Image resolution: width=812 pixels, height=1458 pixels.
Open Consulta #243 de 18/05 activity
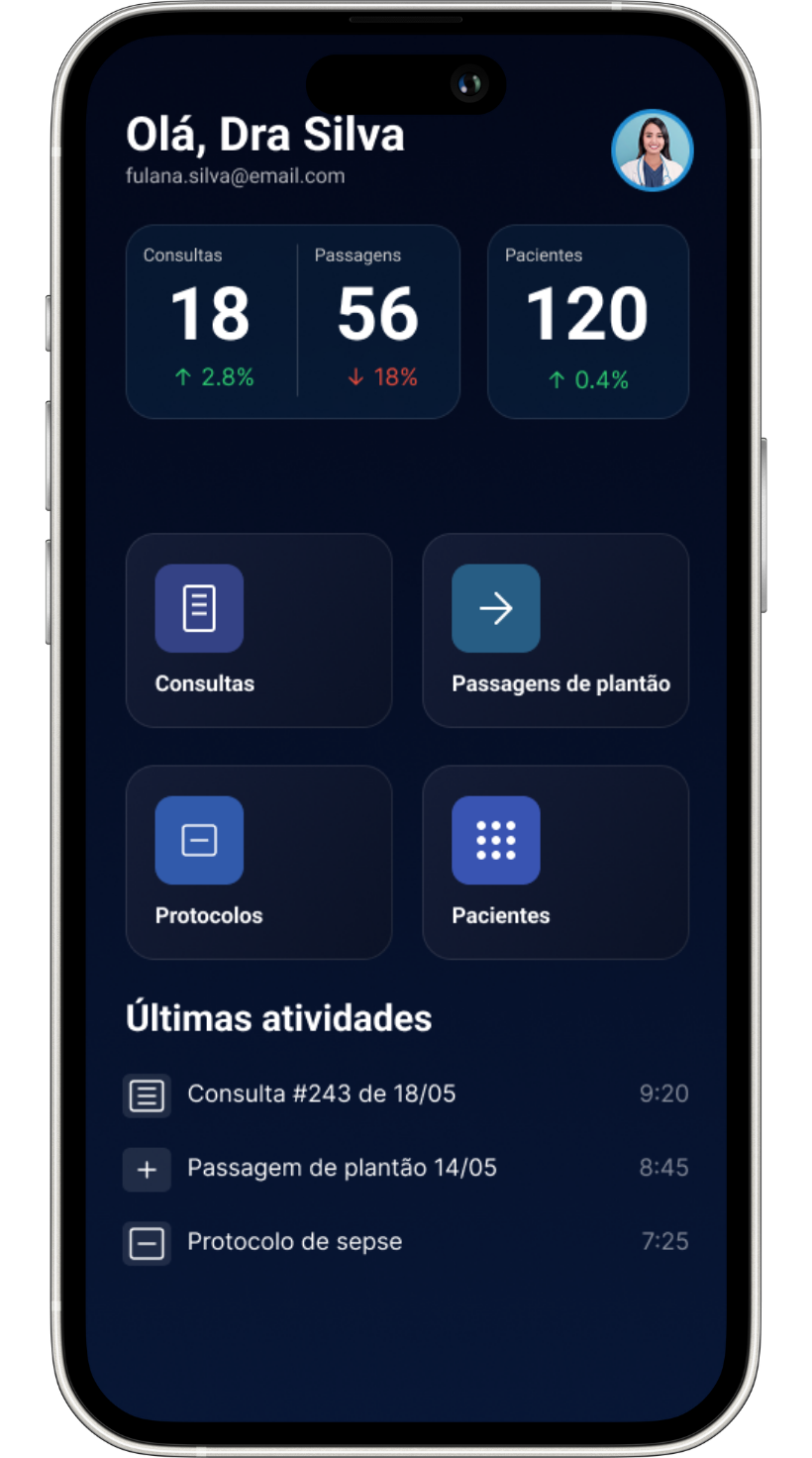[321, 1094]
